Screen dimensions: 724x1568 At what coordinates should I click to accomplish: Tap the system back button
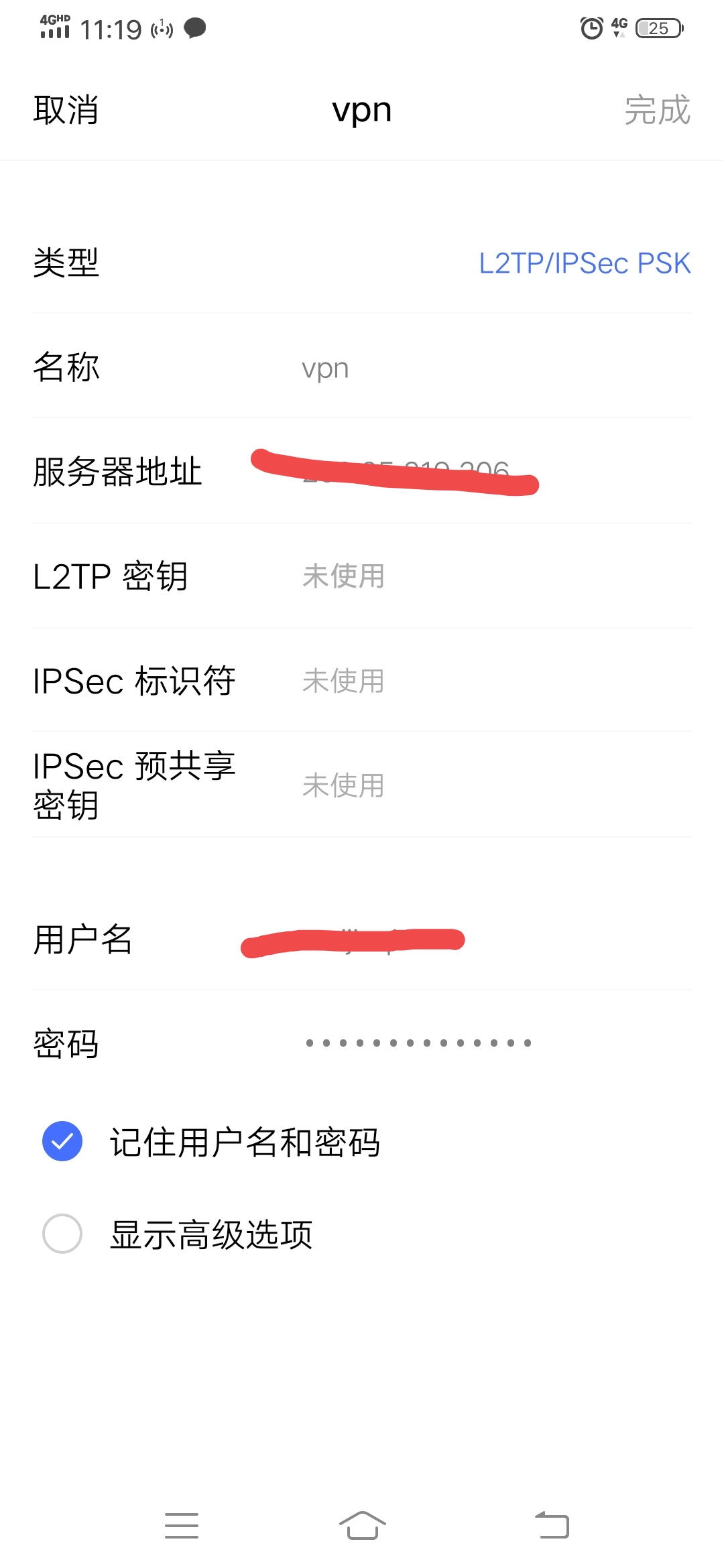tap(552, 1526)
